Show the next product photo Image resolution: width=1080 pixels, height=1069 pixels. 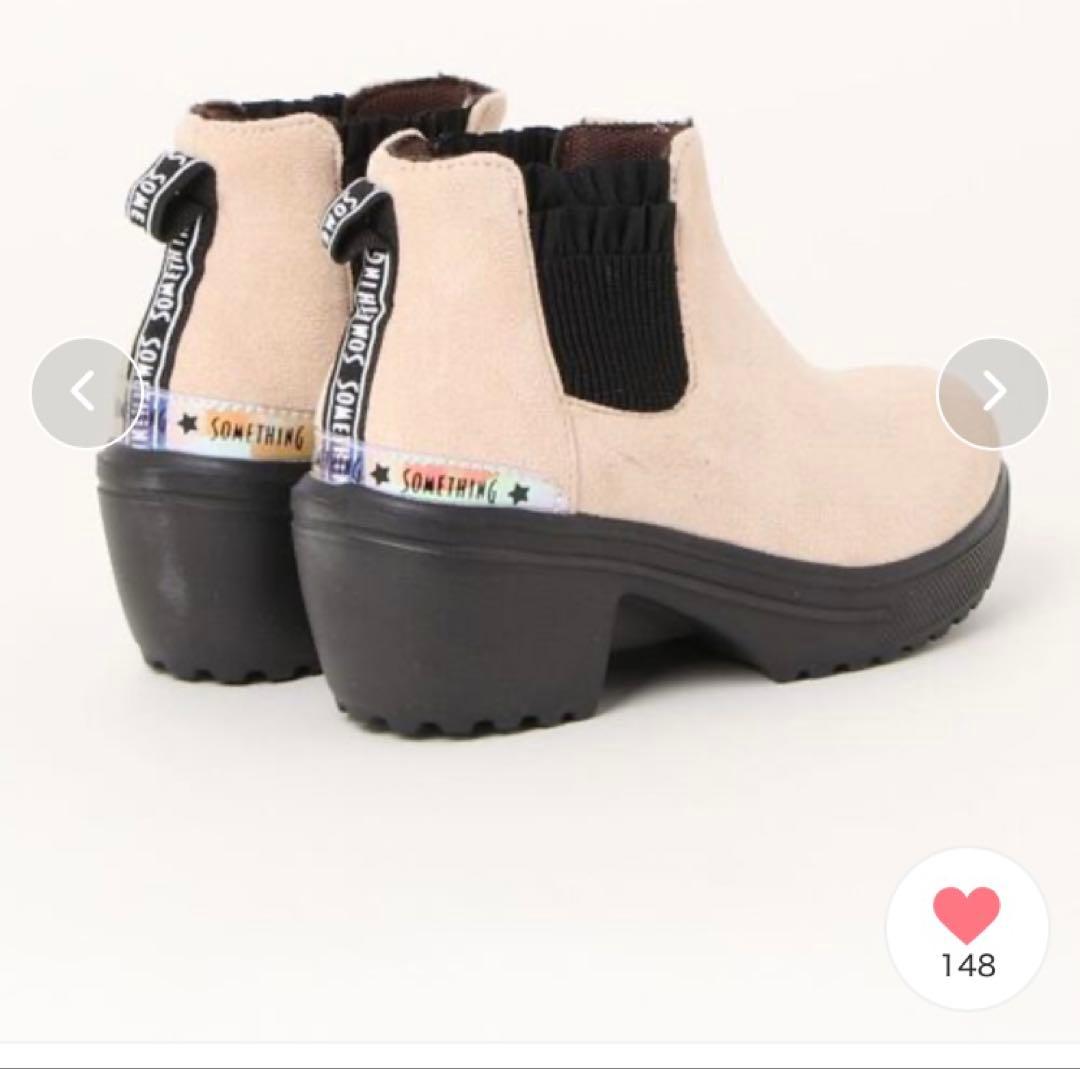992,393
